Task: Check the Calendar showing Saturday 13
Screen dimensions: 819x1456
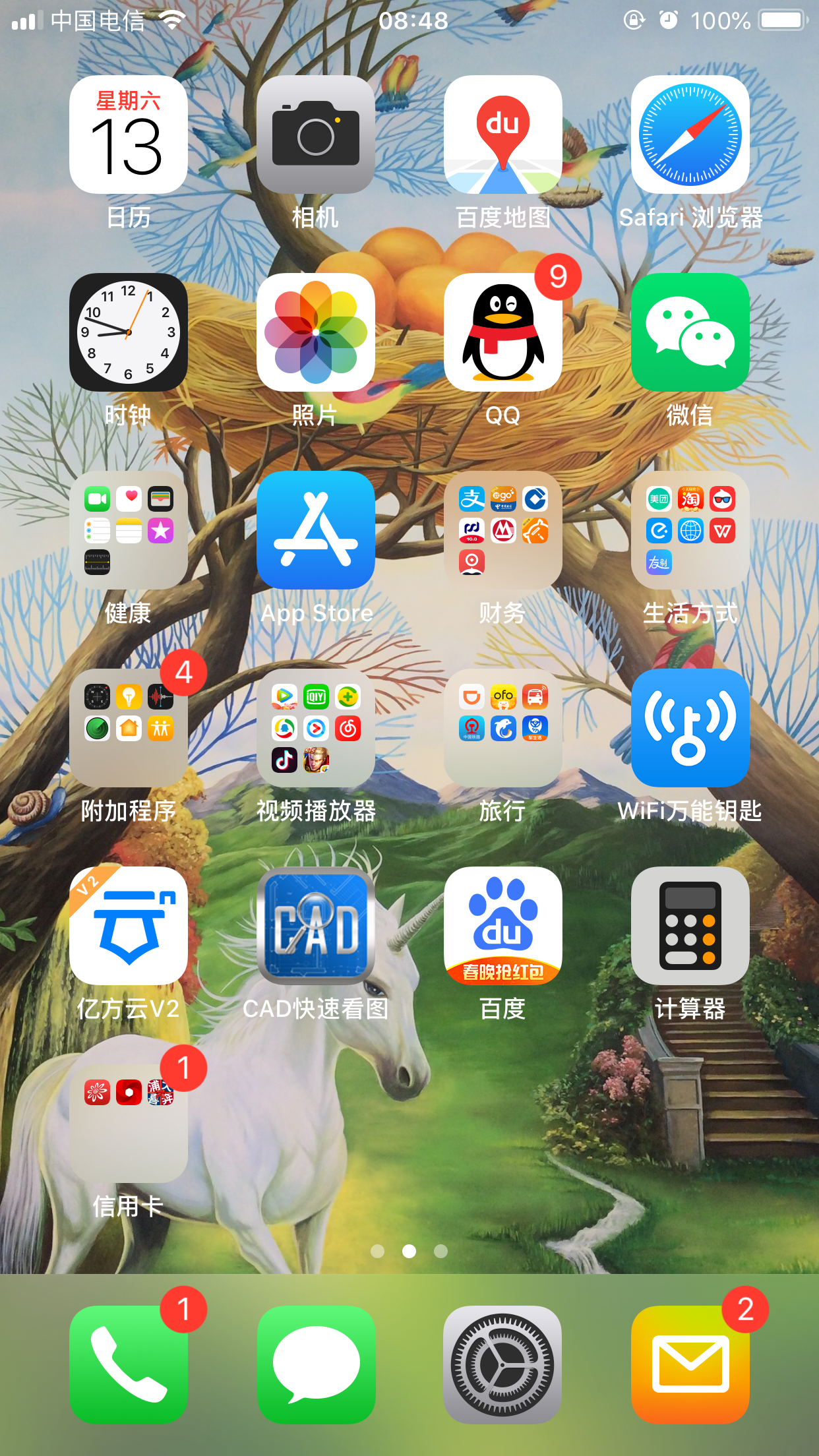Action: coord(128,135)
